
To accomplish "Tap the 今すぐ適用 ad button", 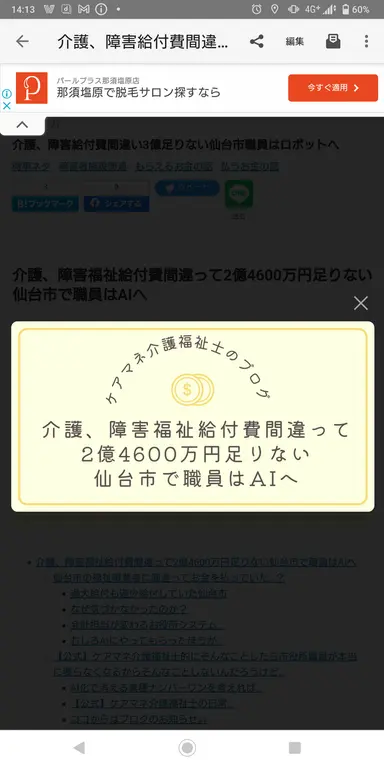I will coord(333,88).
